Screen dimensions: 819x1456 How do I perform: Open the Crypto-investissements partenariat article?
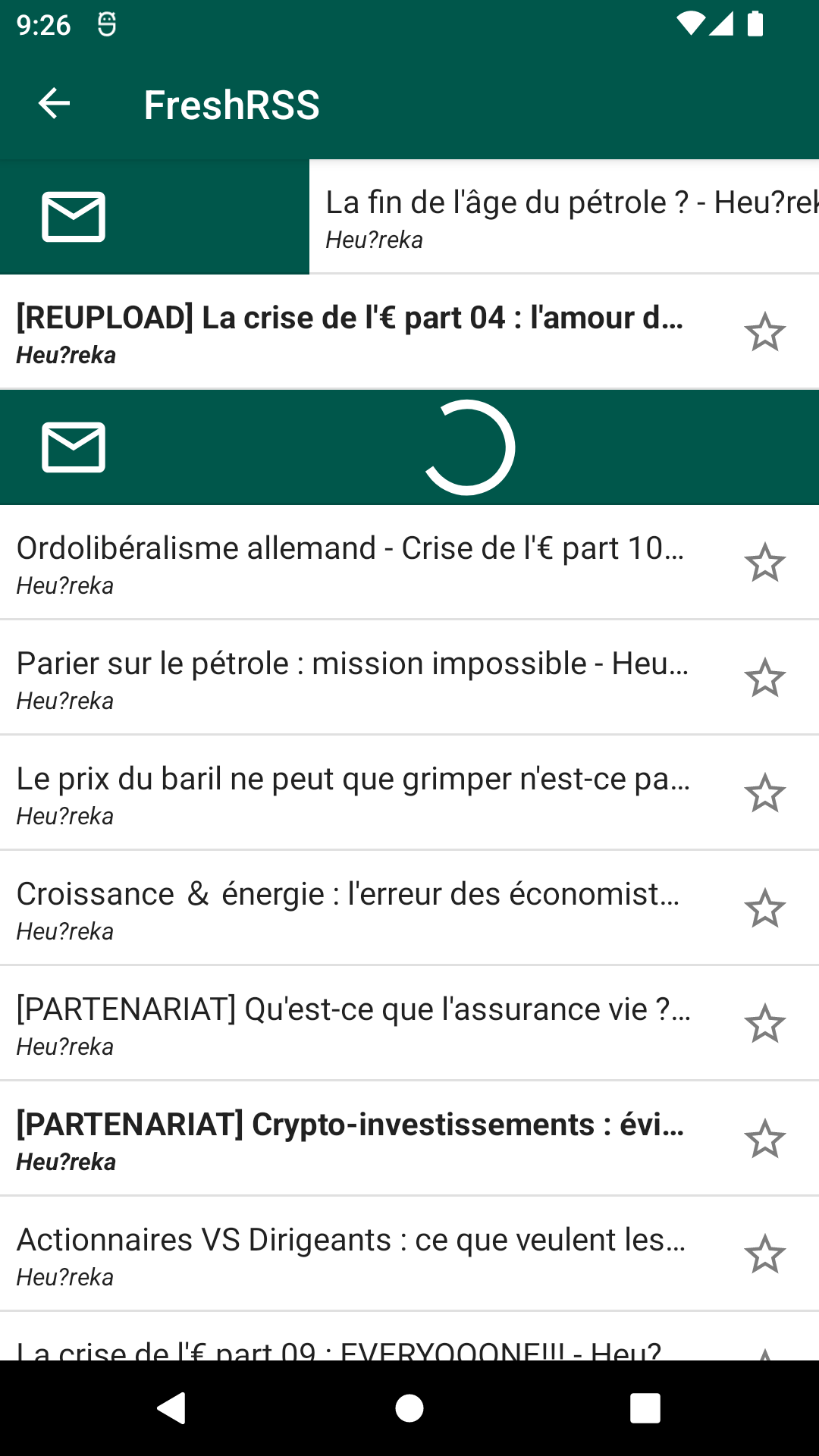(x=350, y=1139)
